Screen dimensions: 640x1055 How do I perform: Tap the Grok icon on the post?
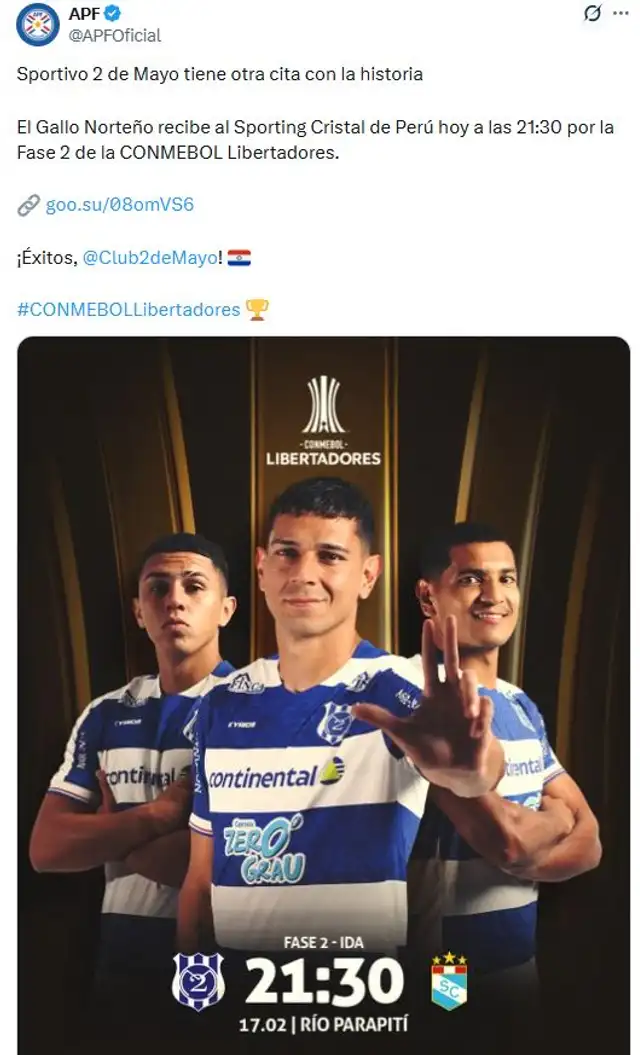click(592, 13)
